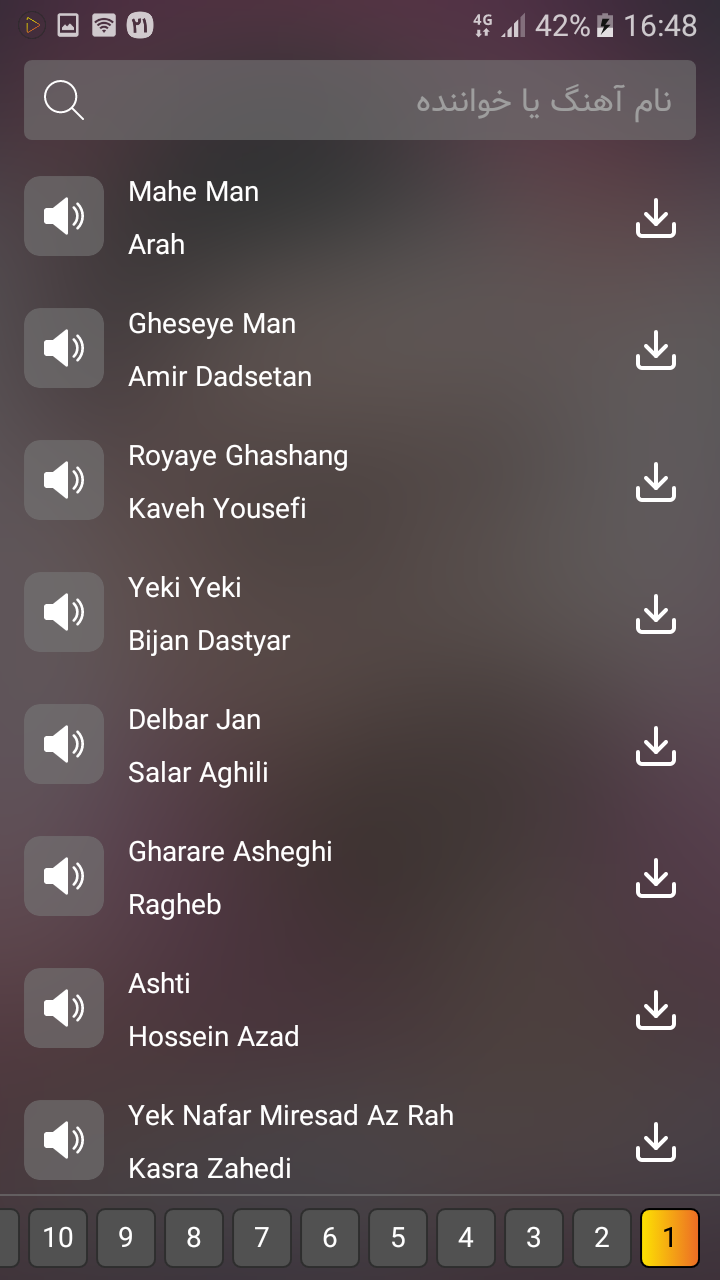The height and width of the screenshot is (1280, 720).
Task: Play Ashti by Hossein Azad
Action: [x=64, y=1008]
